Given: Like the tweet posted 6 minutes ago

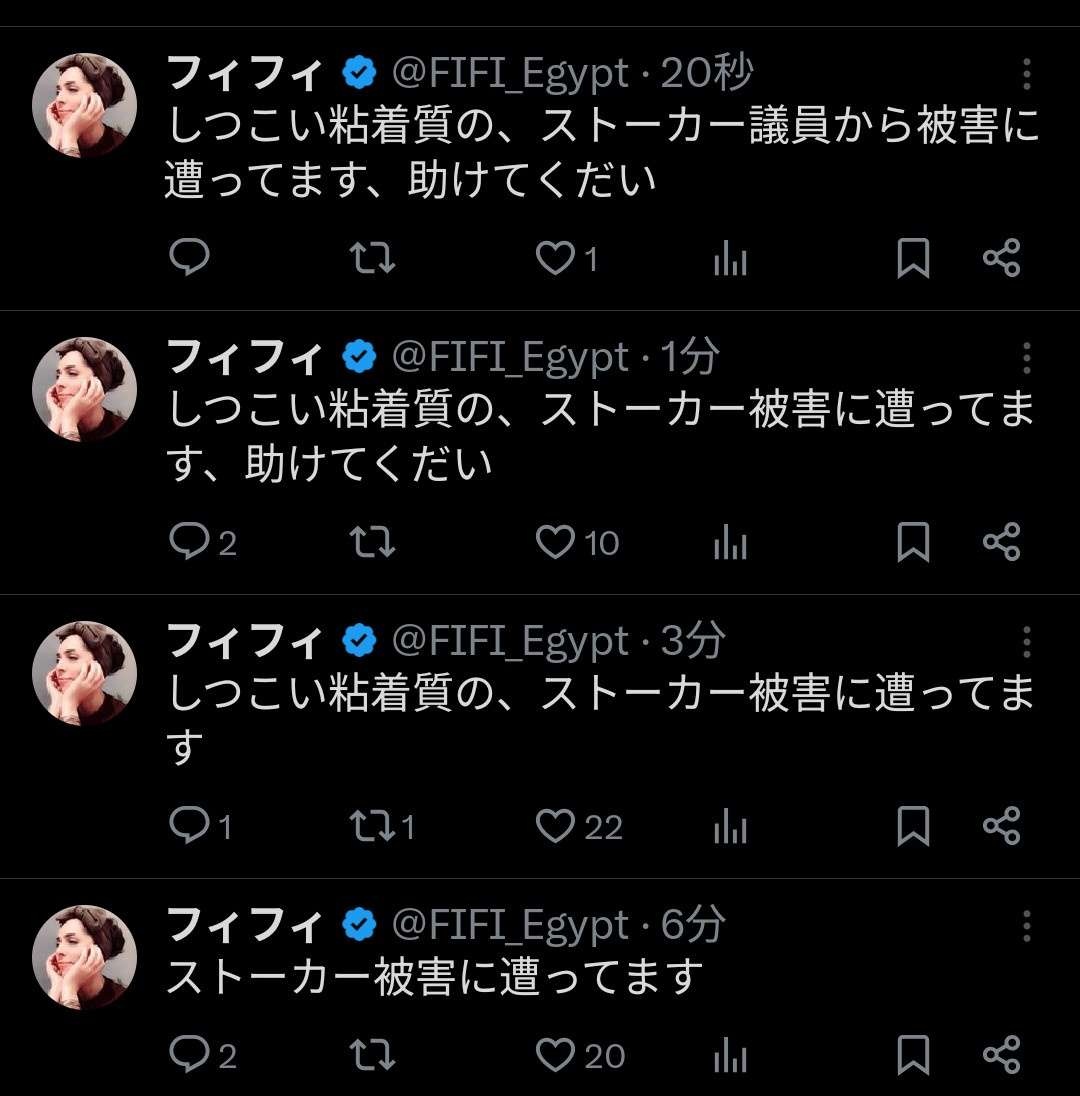Looking at the screenshot, I should click(x=553, y=1055).
